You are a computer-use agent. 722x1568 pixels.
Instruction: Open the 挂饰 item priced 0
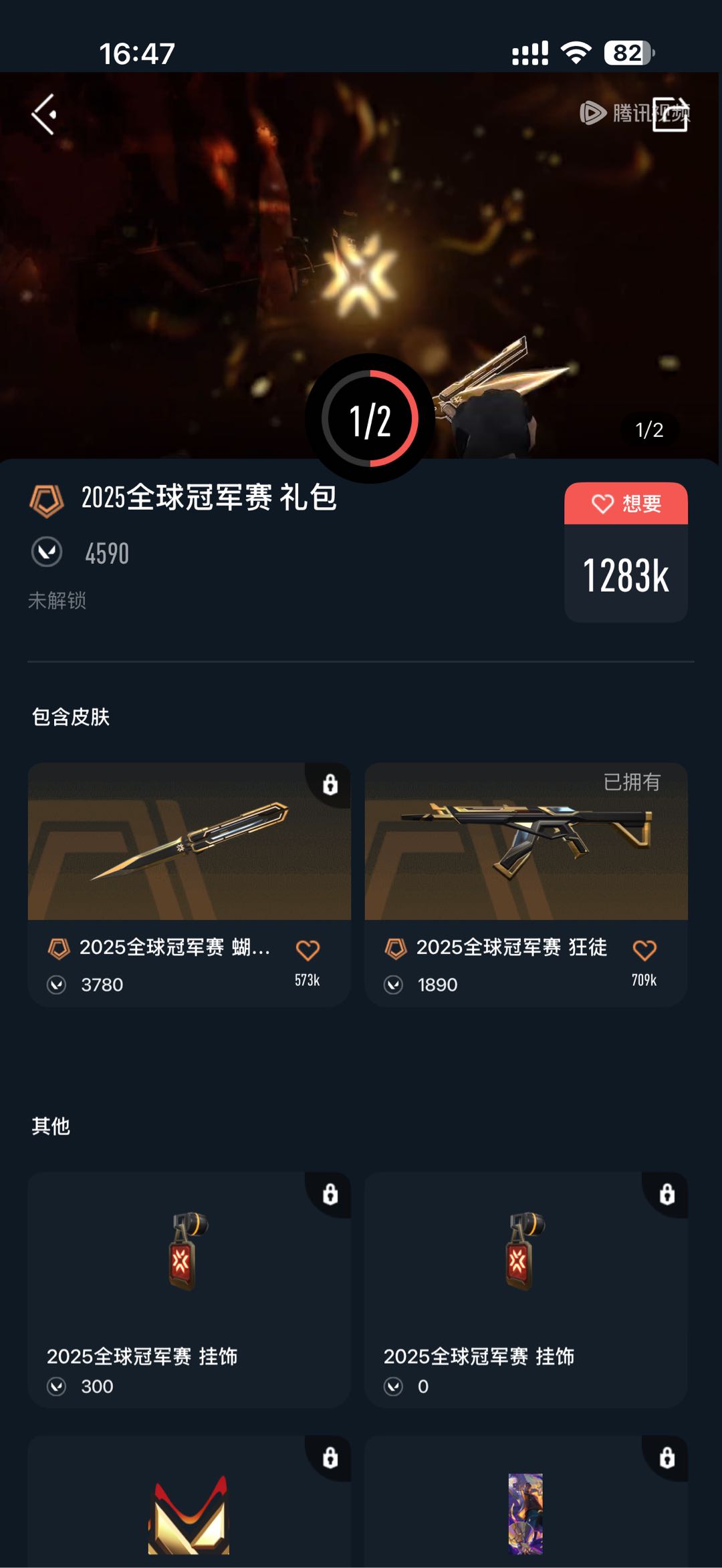(526, 1290)
